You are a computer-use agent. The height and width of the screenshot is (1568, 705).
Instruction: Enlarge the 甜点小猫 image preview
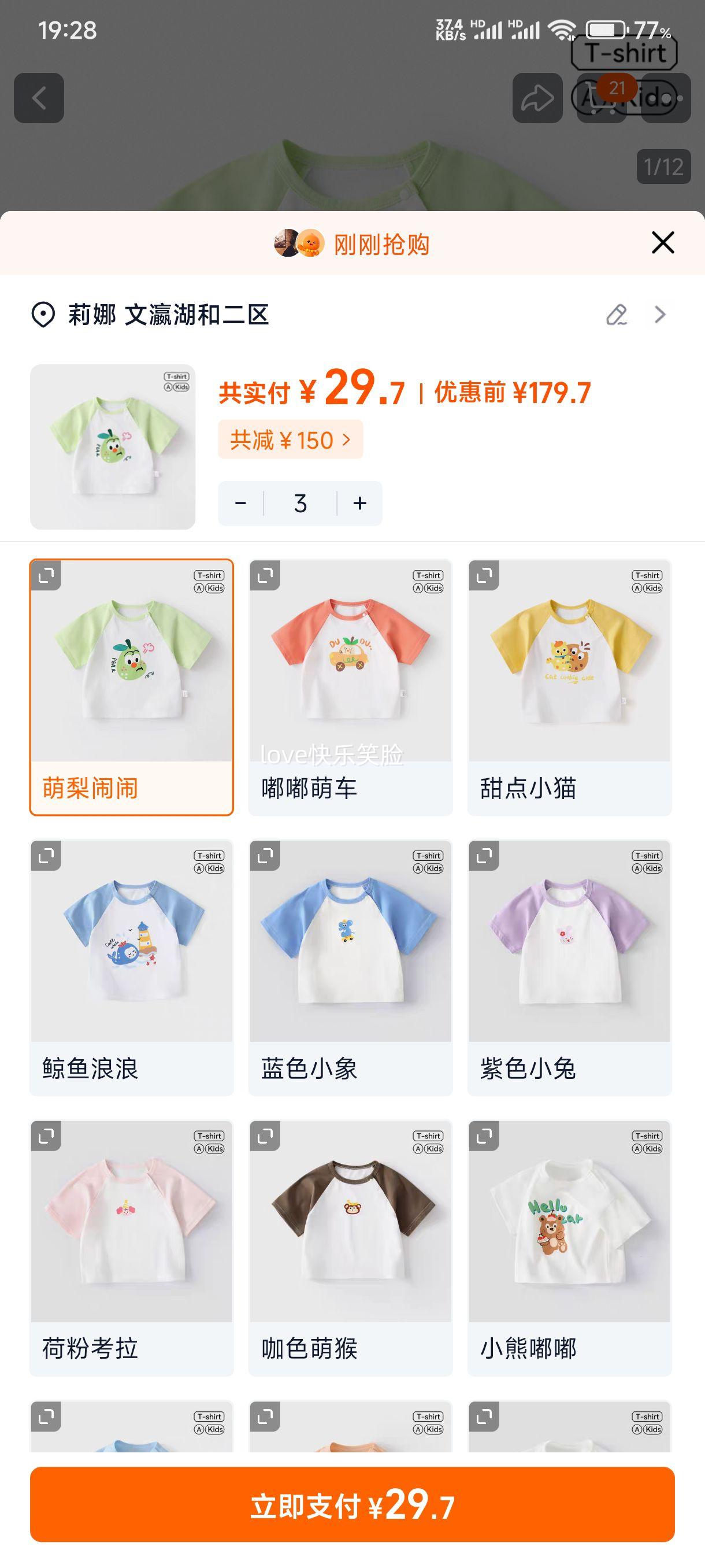coord(484,575)
